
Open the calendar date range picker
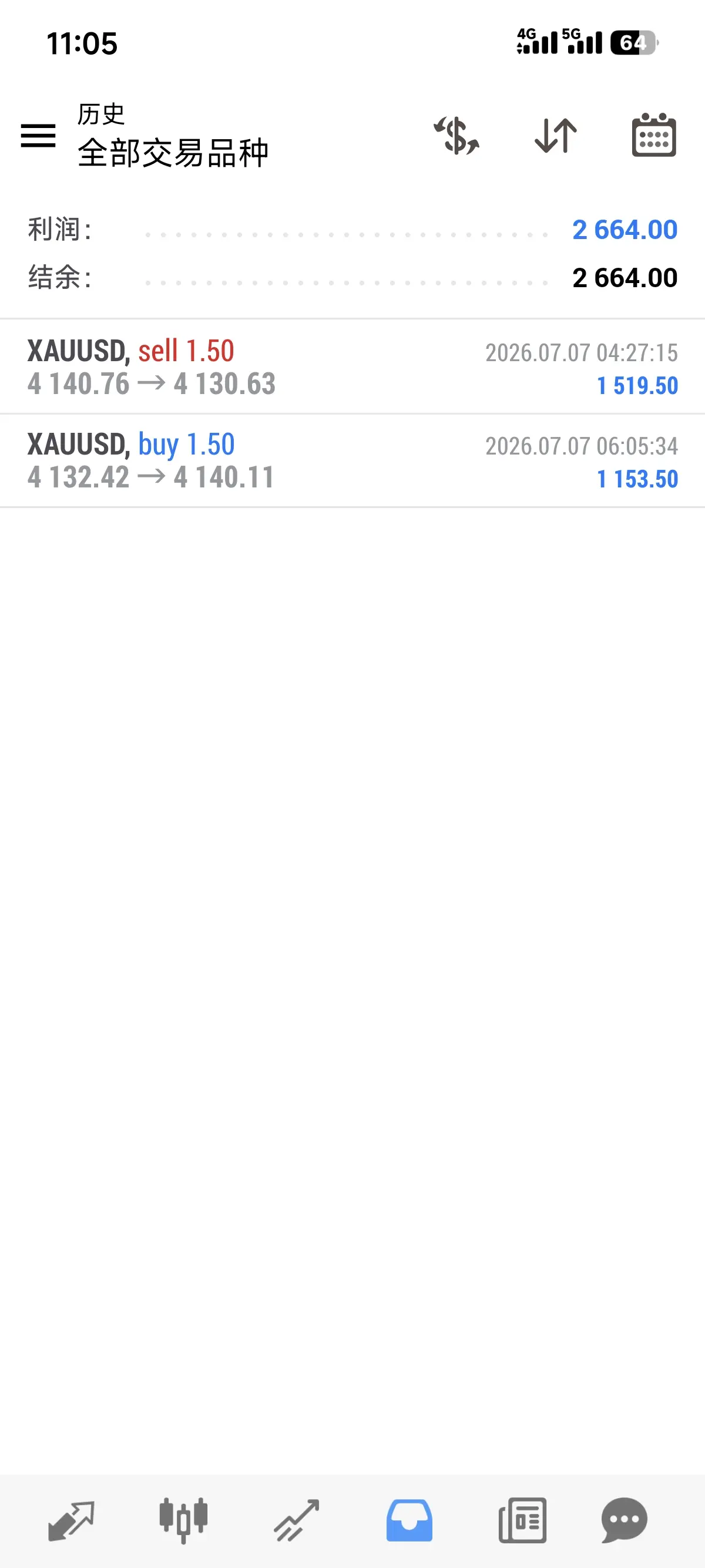pos(654,135)
